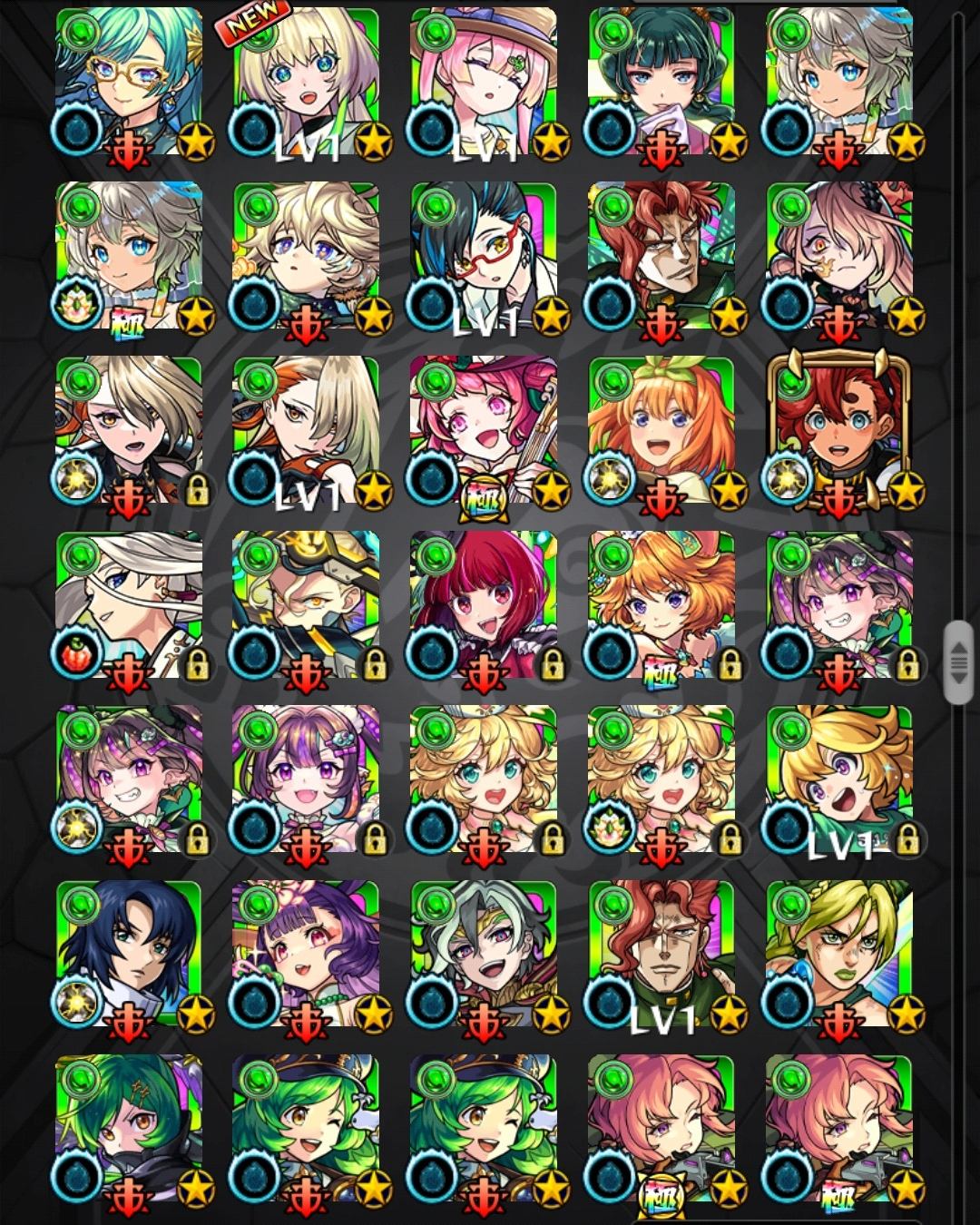The height and width of the screenshot is (1225, 980).
Task: Select the locked blonde boy showing LV1
Action: click(x=838, y=780)
